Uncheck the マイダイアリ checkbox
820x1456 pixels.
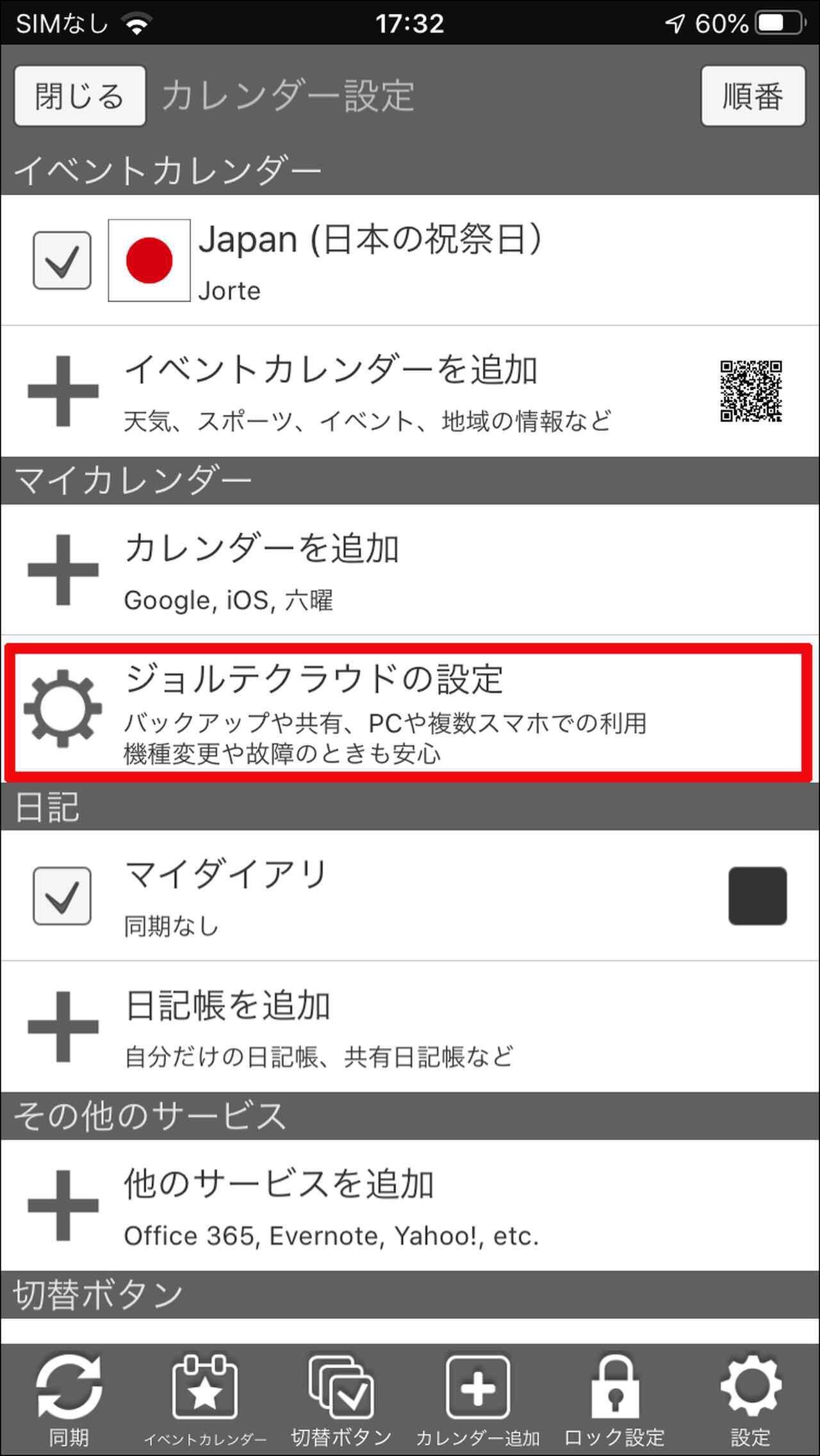(62, 895)
